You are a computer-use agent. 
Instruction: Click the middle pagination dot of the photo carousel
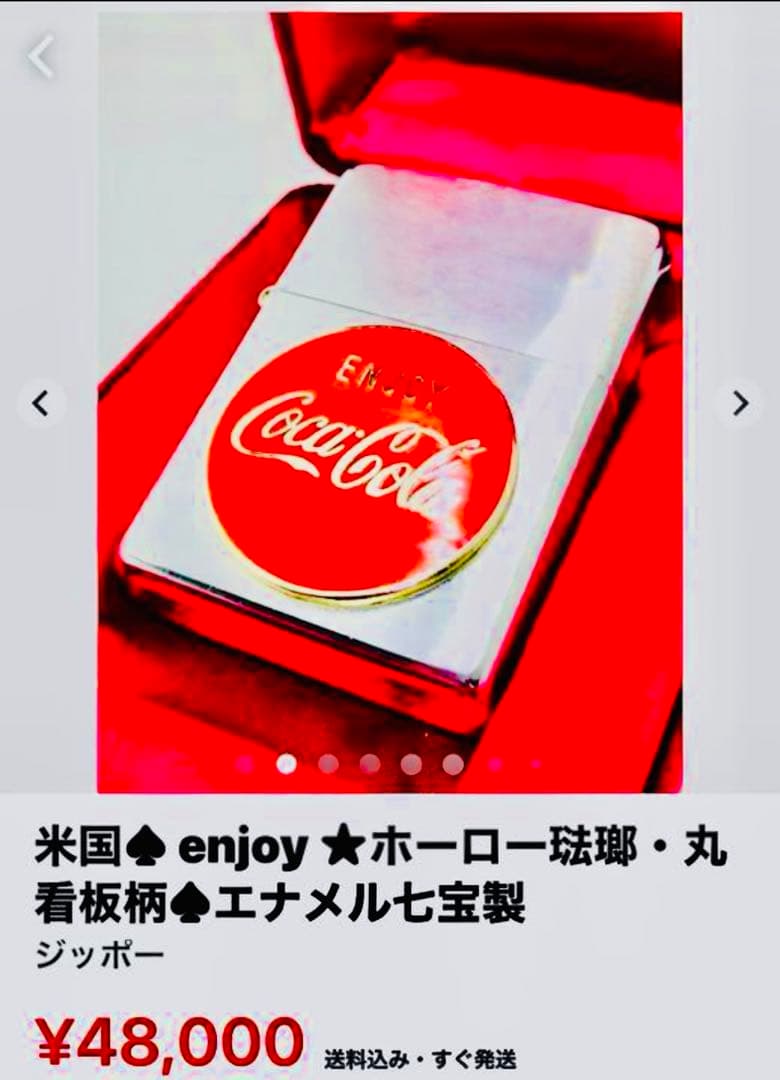(x=368, y=762)
